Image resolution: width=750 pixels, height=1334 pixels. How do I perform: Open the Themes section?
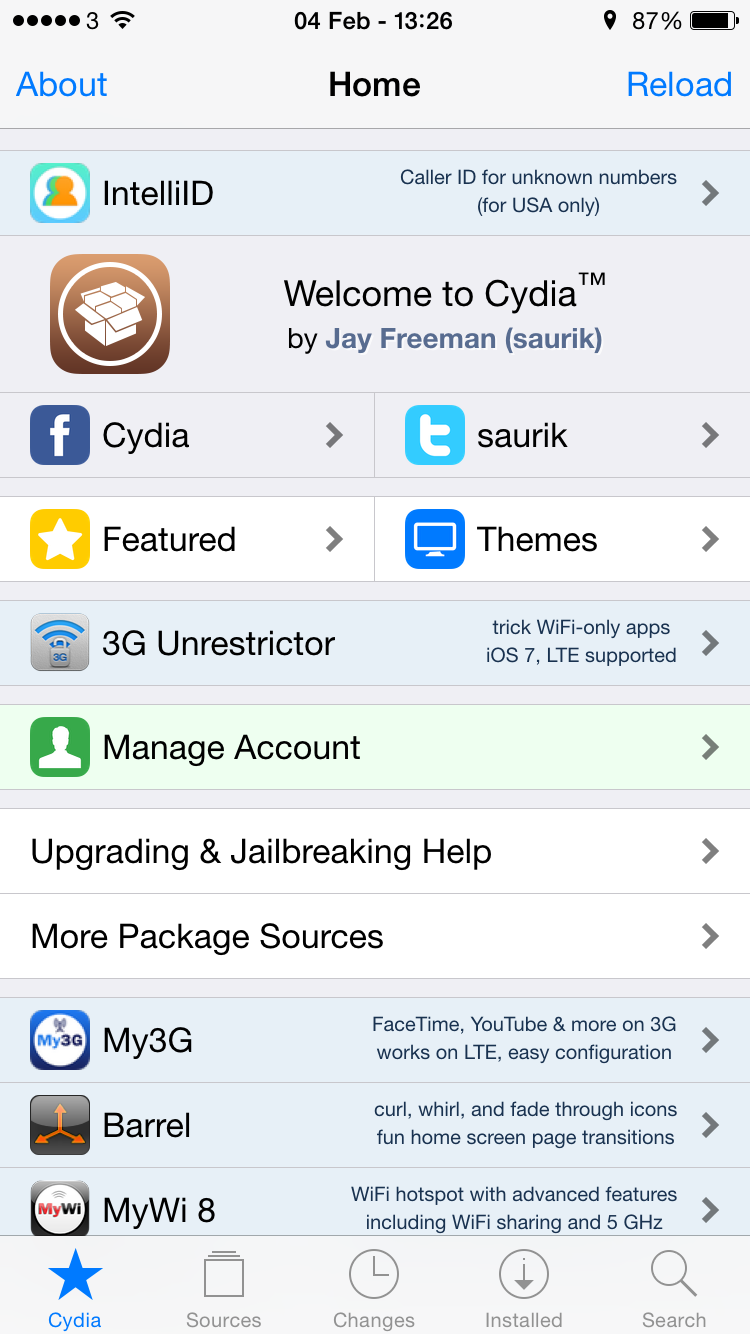[x=563, y=539]
